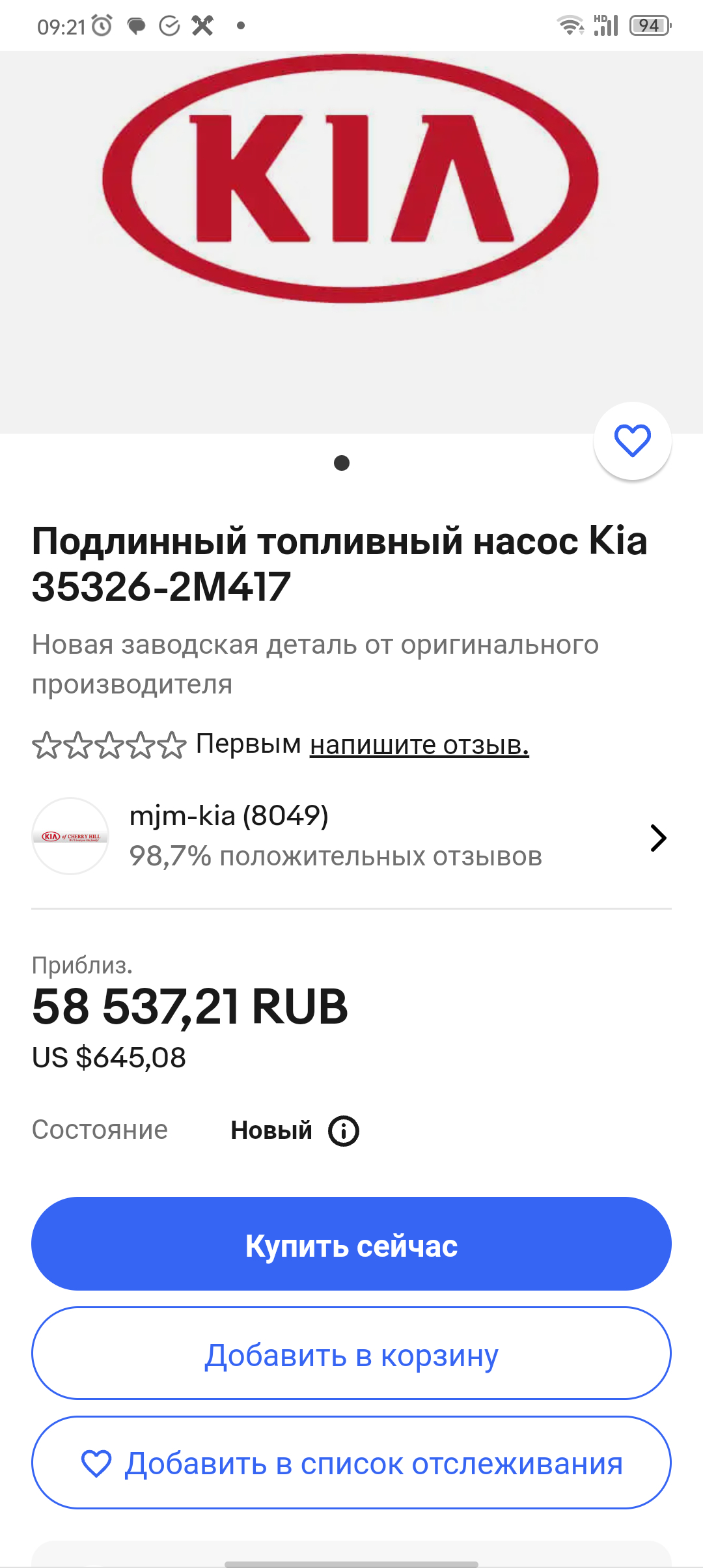Tap the heart icon over the product image
This screenshot has height=1568, width=703.
pos(632,441)
